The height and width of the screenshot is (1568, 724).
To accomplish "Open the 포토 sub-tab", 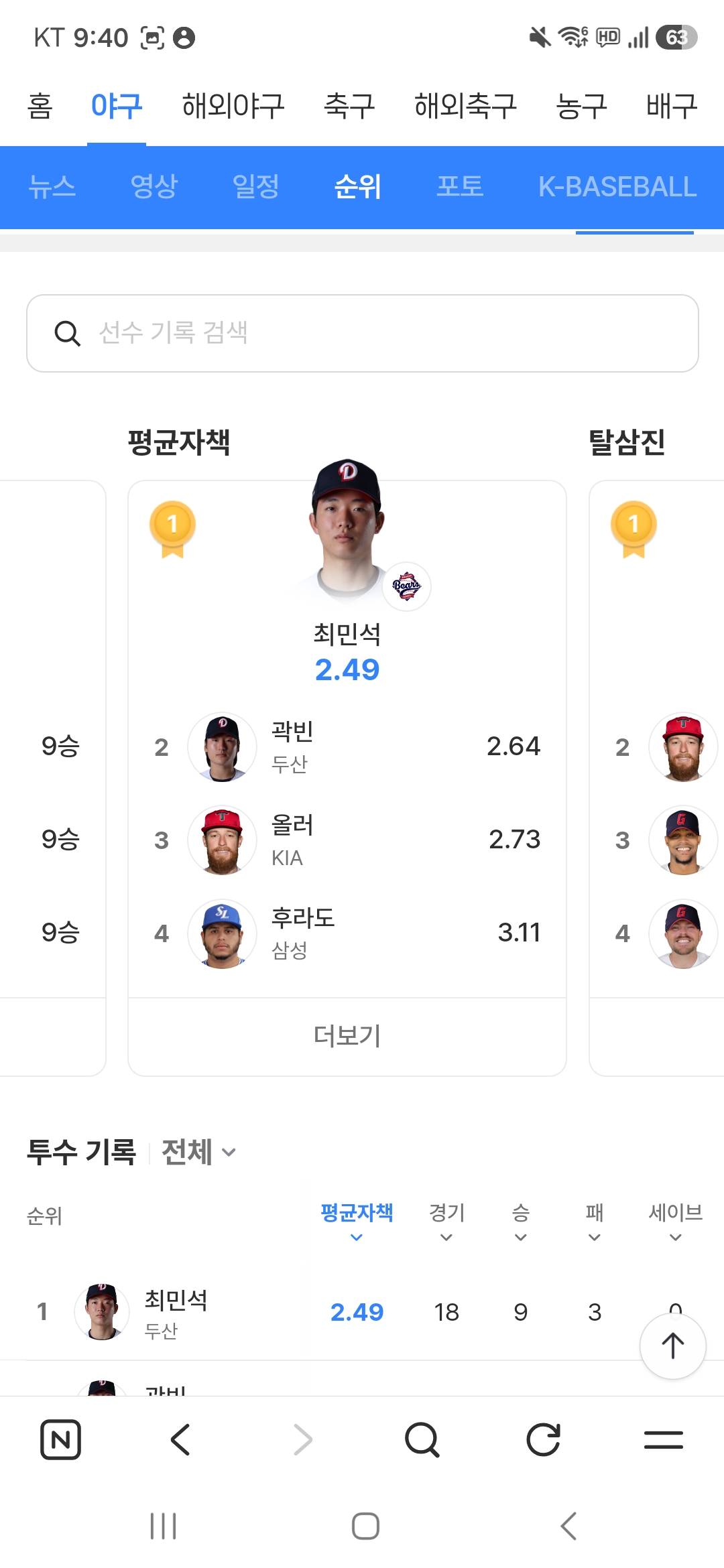I will click(x=460, y=186).
